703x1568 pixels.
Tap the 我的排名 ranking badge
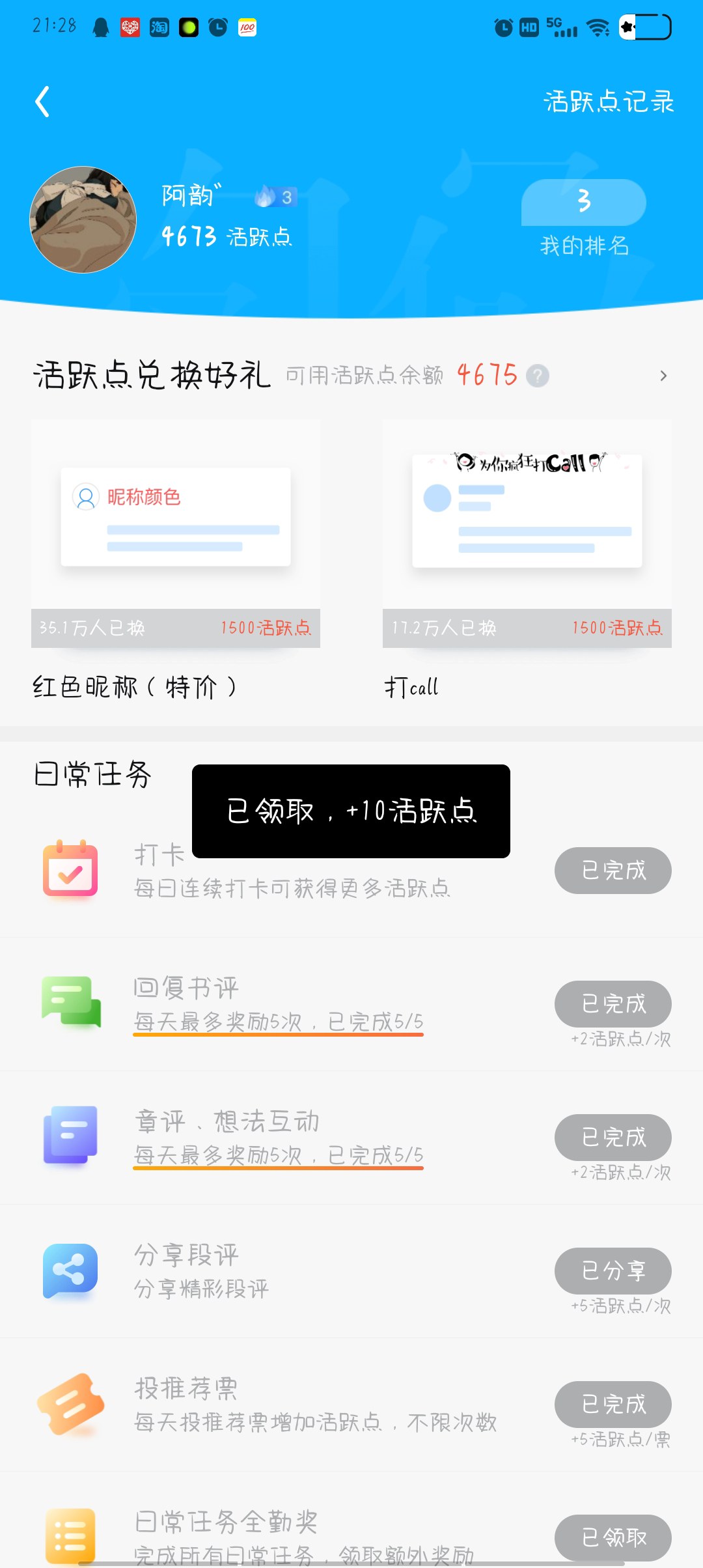[584, 218]
